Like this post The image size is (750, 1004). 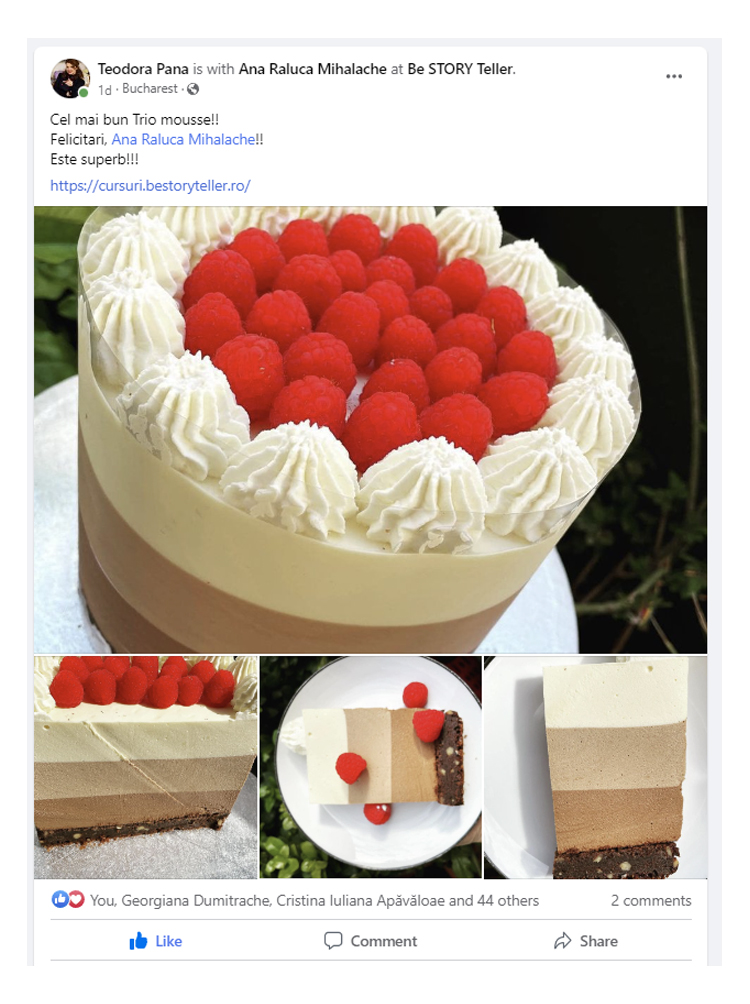point(156,941)
